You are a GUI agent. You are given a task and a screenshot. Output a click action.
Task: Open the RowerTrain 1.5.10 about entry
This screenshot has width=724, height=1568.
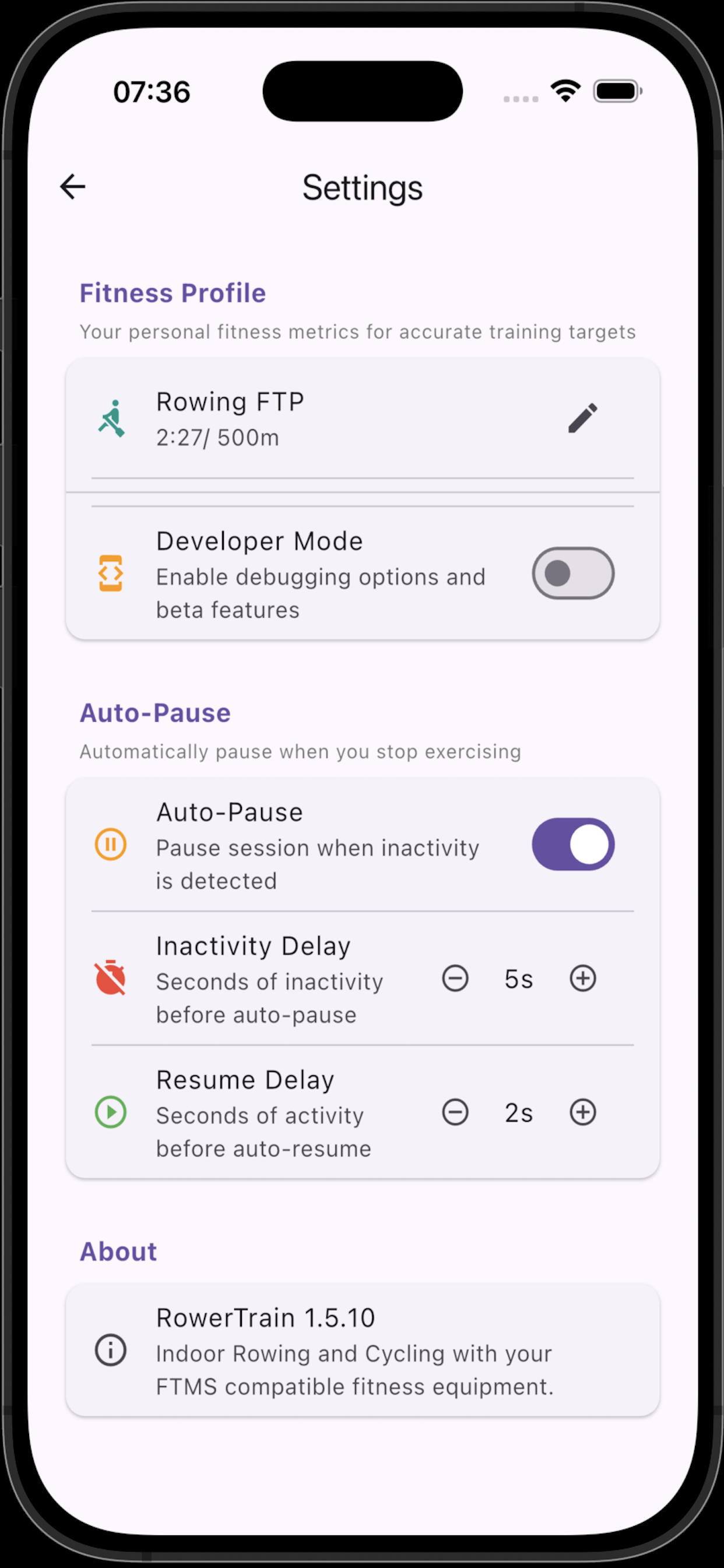[362, 1350]
